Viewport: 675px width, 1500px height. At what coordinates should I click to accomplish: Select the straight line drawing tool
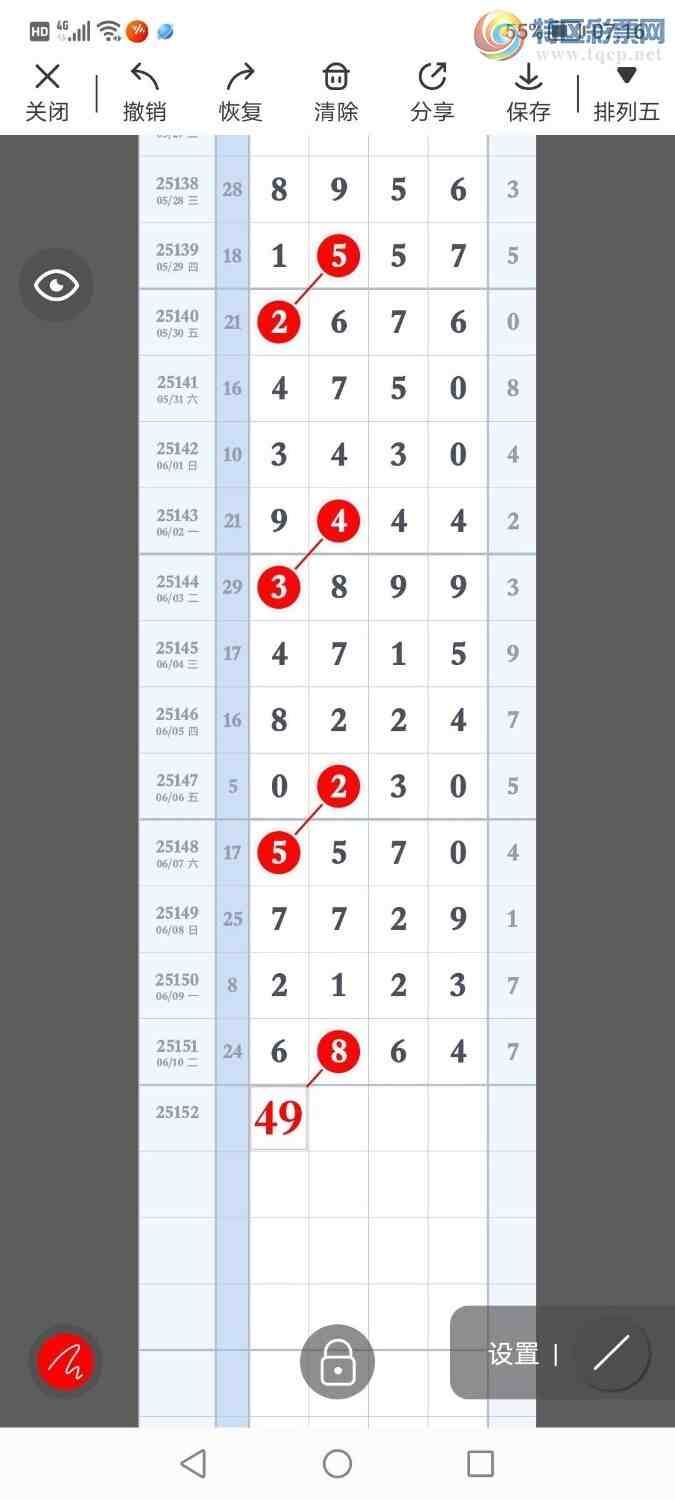pyautogui.click(x=611, y=1354)
